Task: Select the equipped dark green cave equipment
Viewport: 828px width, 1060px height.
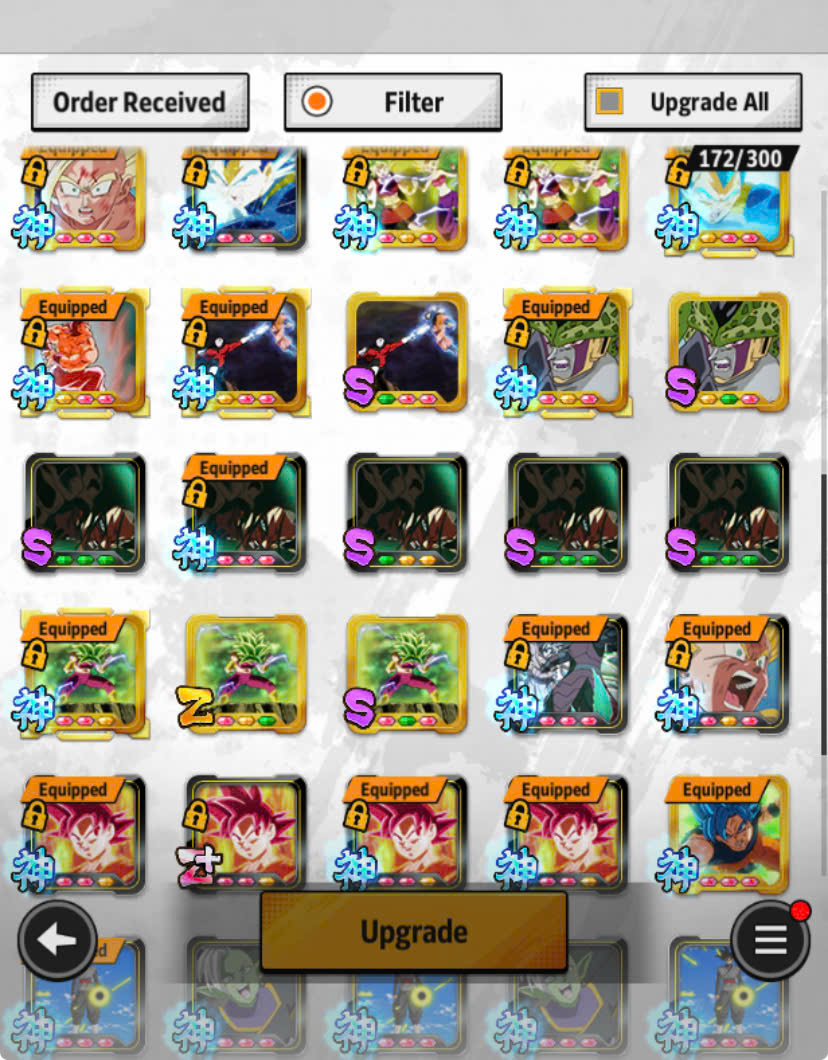Action: coord(245,513)
